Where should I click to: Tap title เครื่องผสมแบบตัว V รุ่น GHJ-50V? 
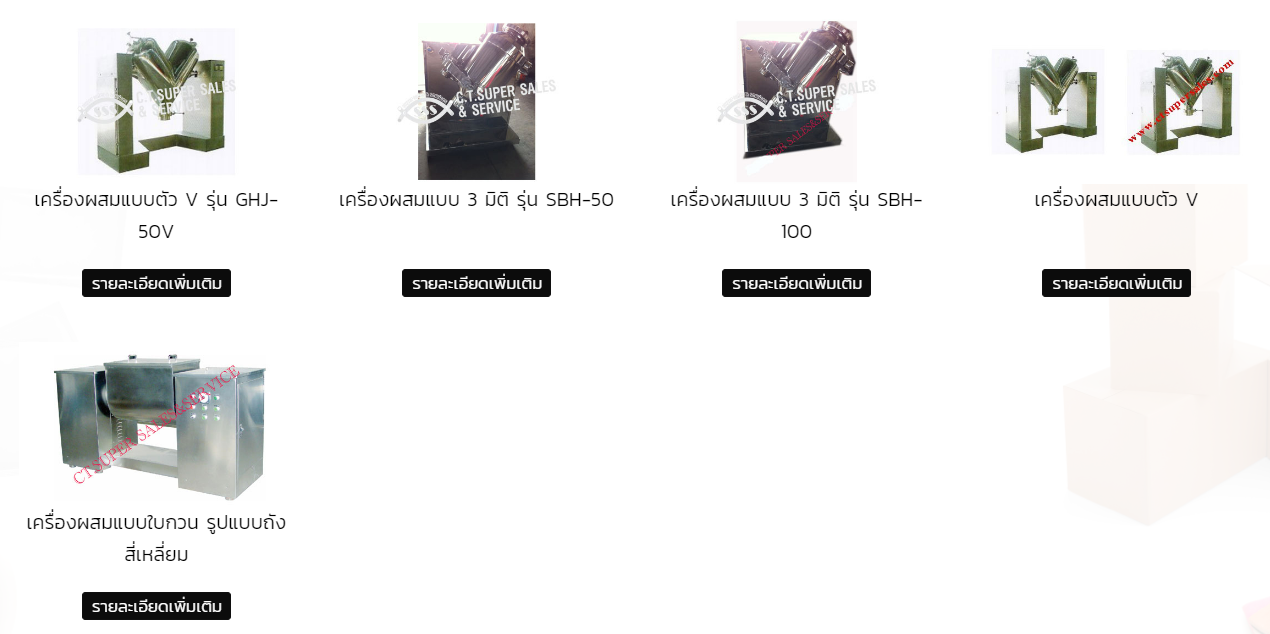point(156,215)
